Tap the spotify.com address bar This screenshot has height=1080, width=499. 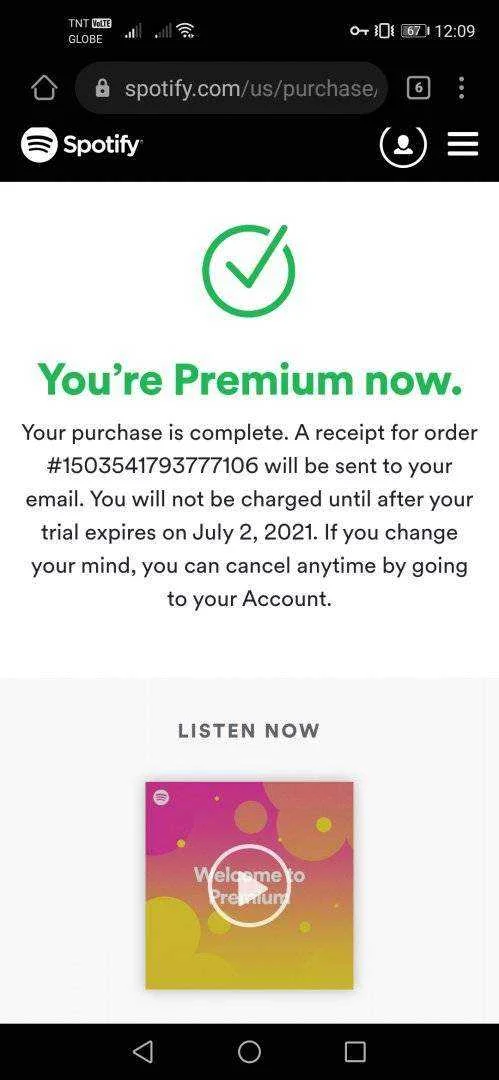click(x=232, y=88)
